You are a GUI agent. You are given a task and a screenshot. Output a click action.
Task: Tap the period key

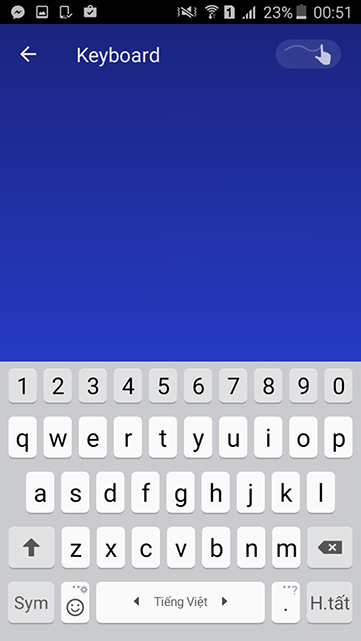pyautogui.click(x=286, y=602)
